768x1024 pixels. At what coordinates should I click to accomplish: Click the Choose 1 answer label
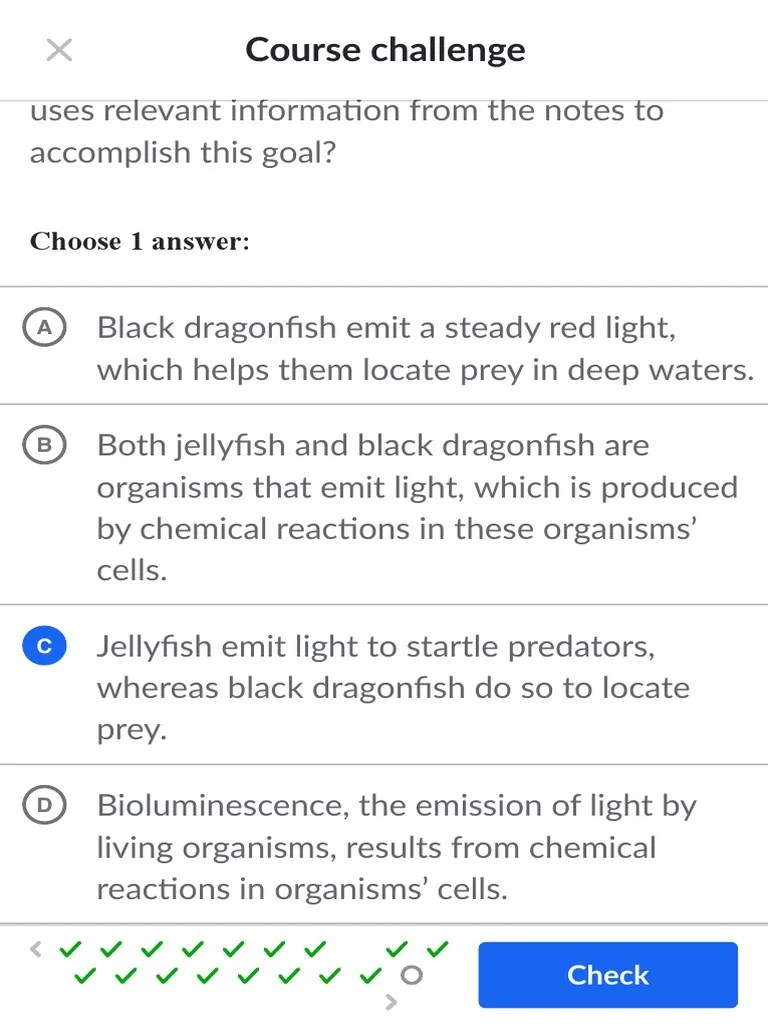[138, 241]
